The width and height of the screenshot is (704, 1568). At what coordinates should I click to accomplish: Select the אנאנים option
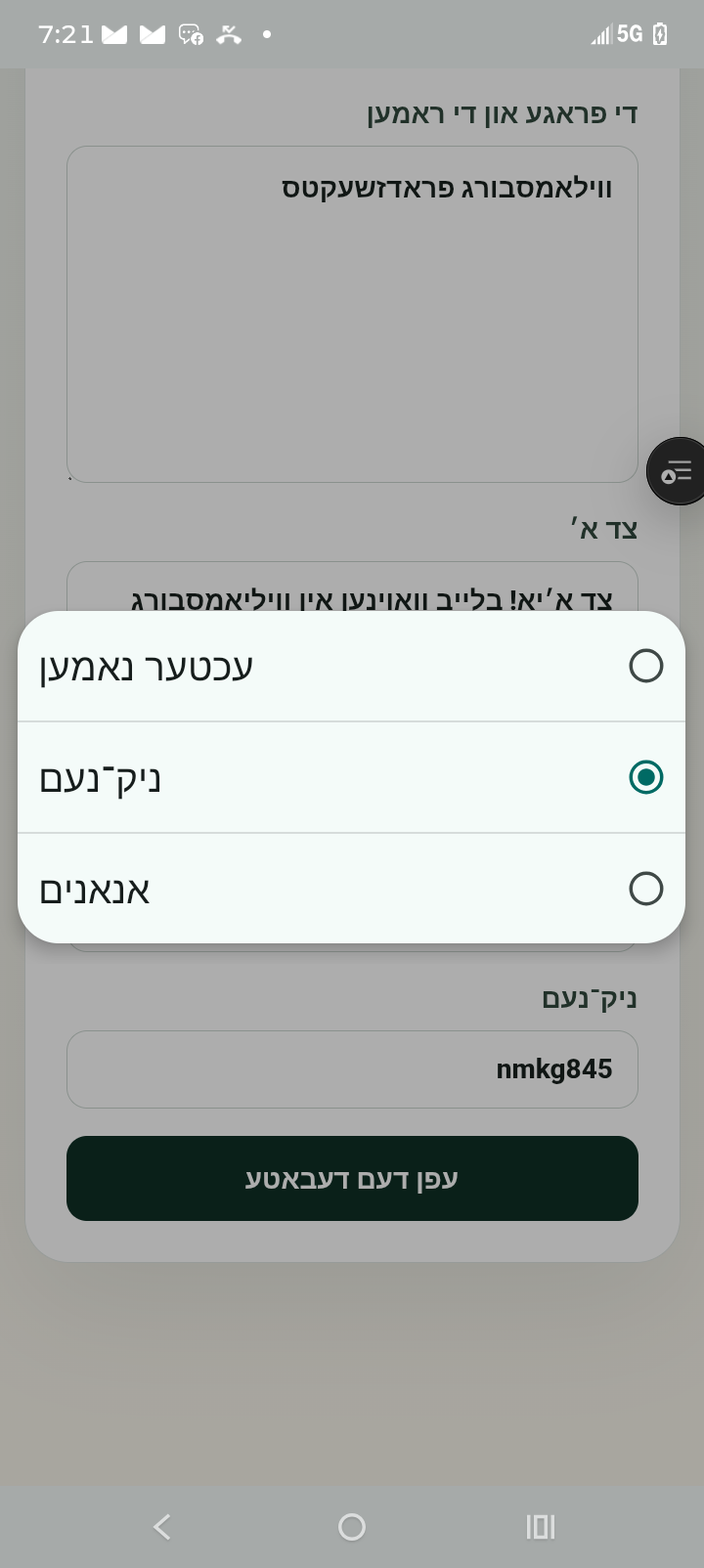(351, 889)
